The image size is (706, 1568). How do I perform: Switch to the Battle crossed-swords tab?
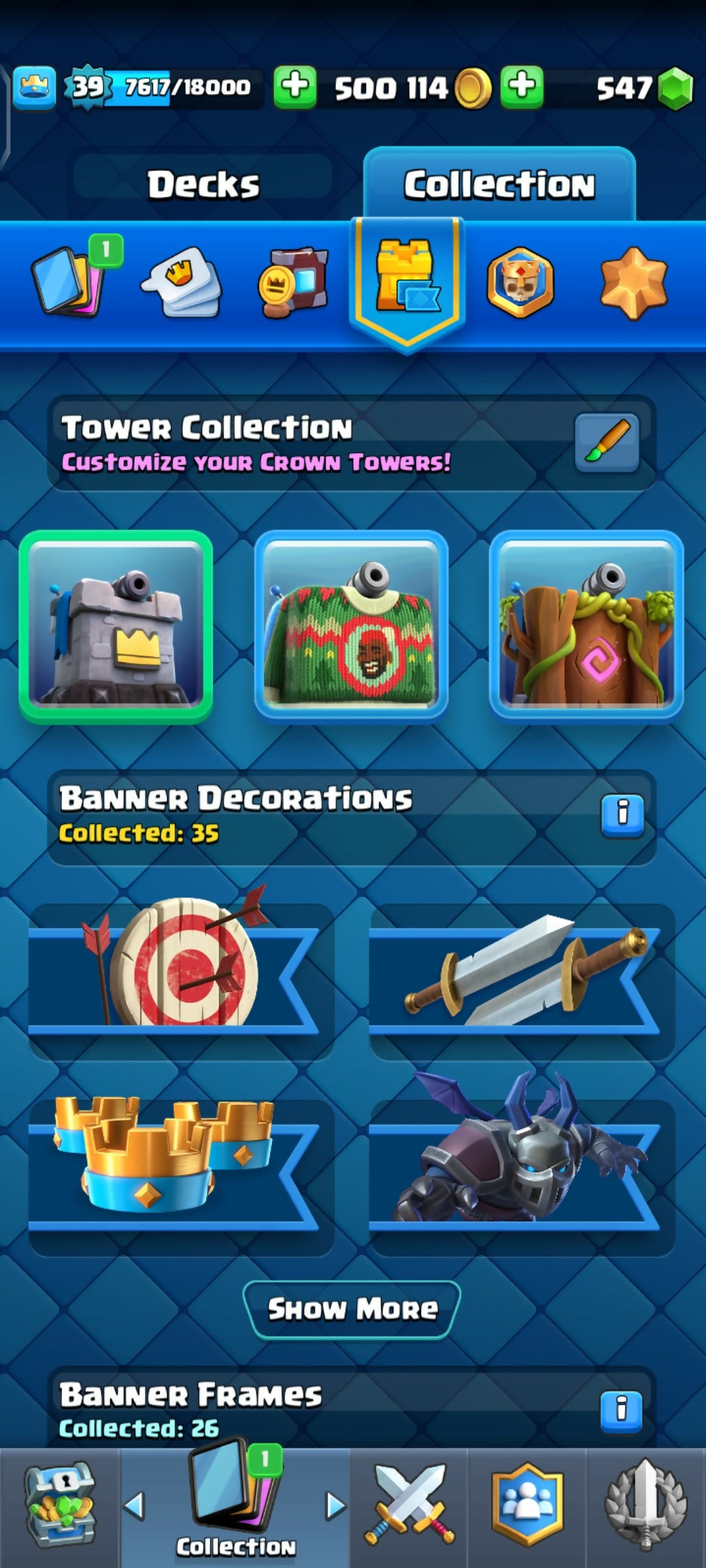(x=409, y=1506)
